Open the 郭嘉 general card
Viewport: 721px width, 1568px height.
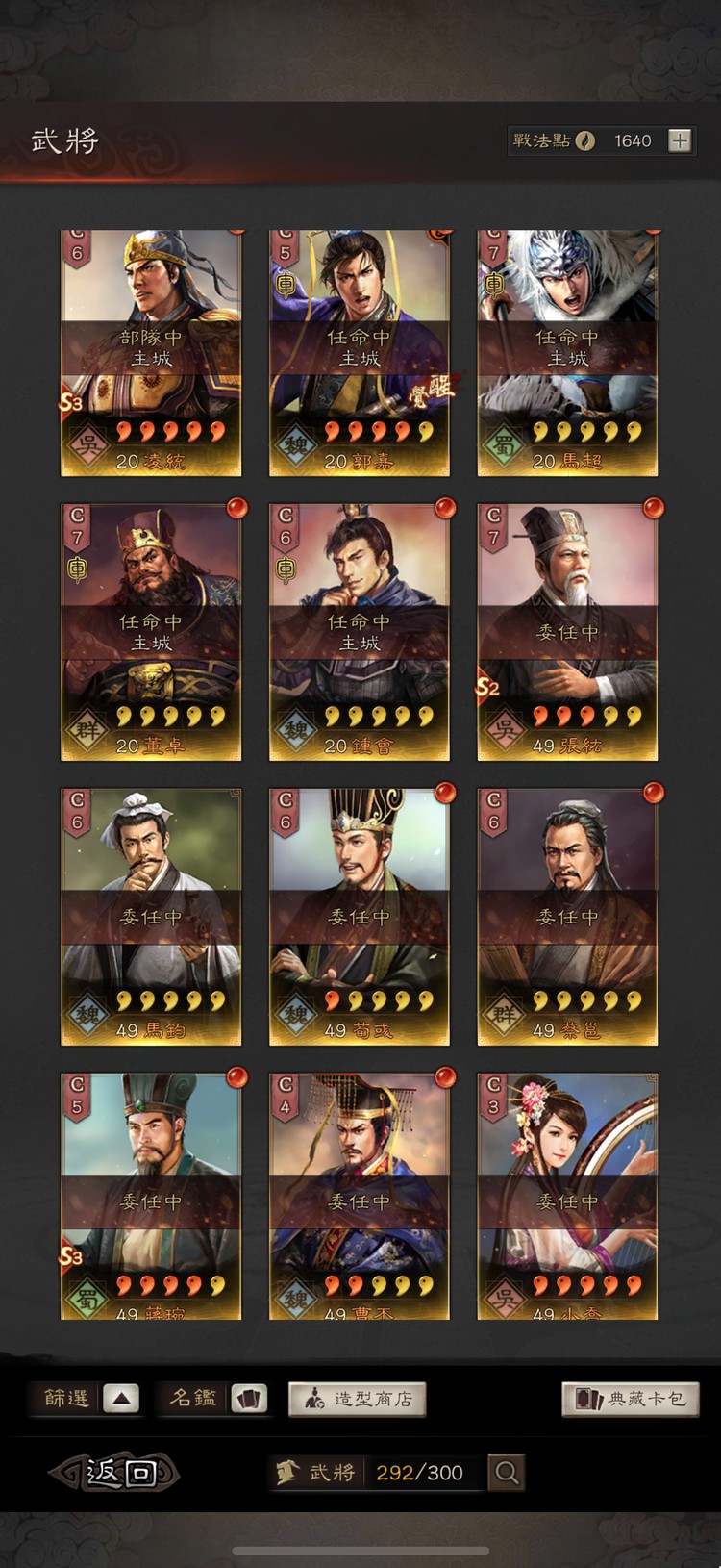coord(359,352)
